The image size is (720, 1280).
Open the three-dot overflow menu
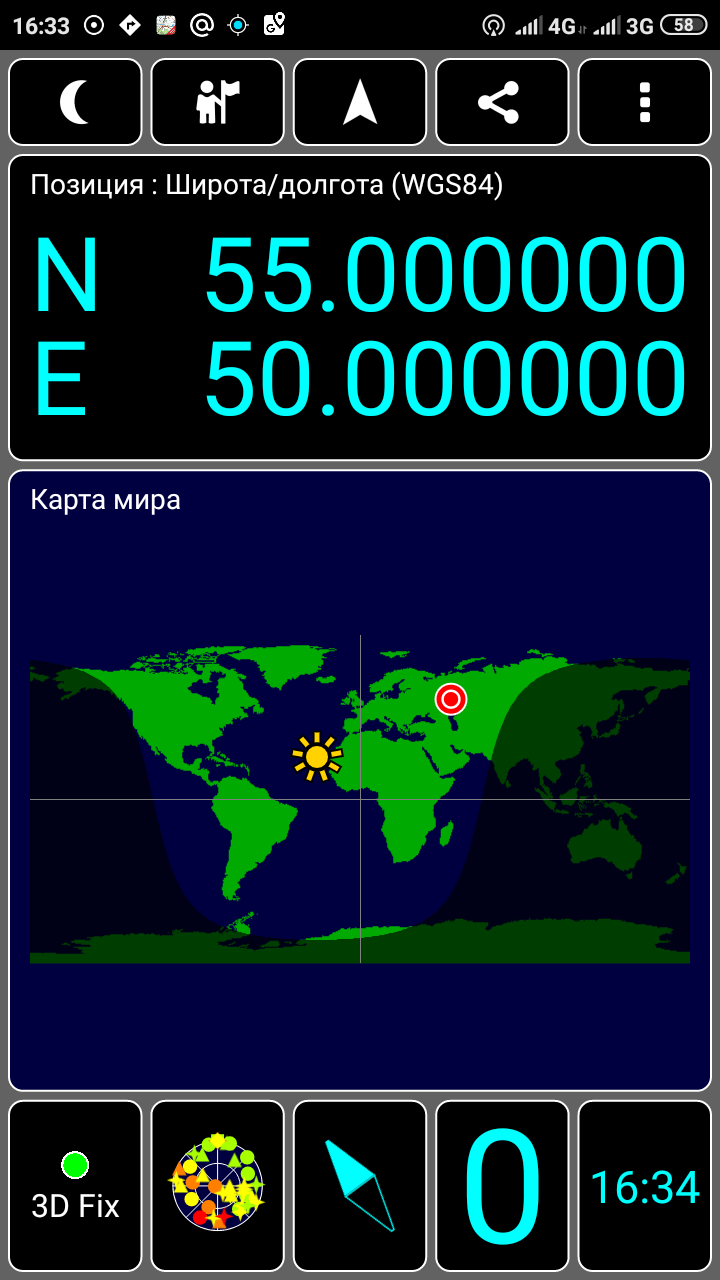click(645, 102)
